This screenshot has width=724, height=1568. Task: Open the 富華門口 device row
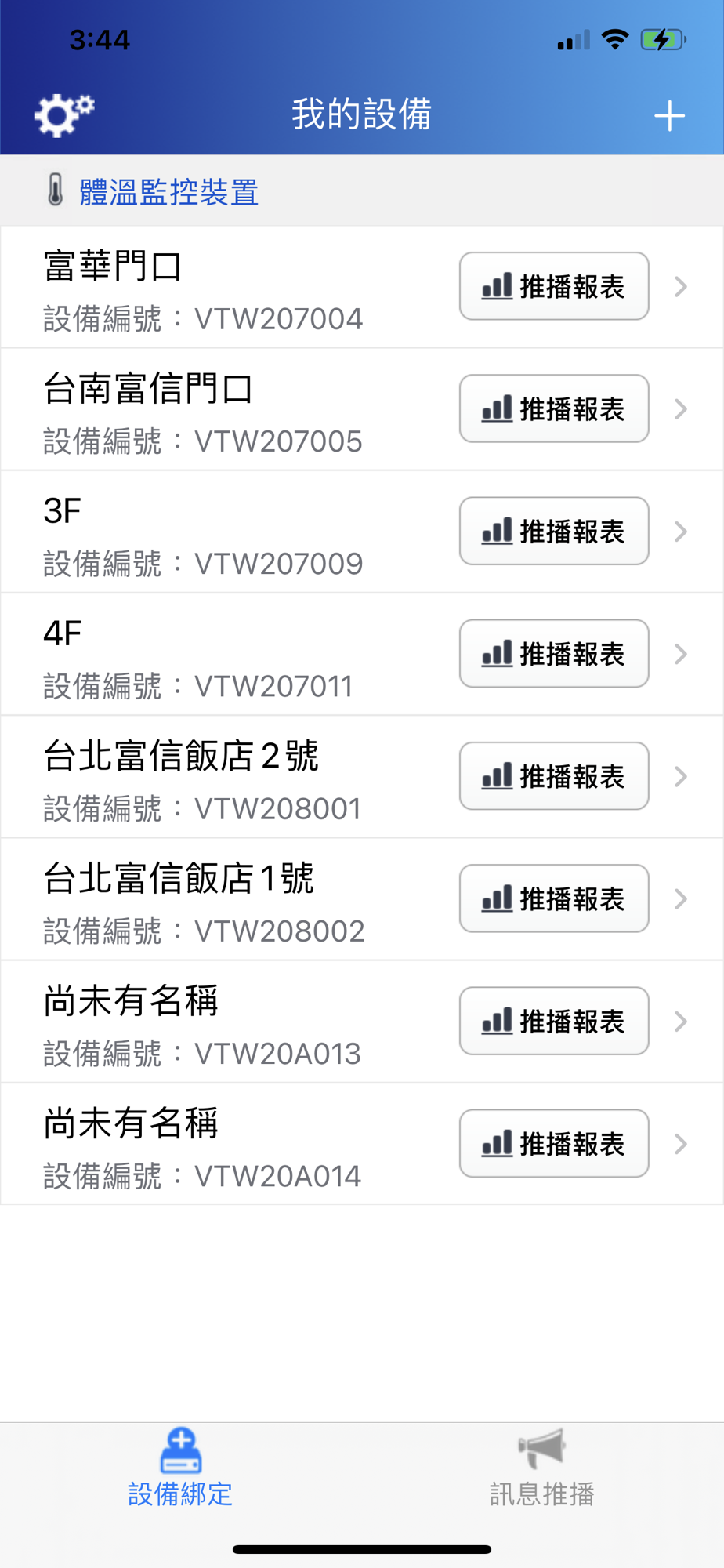[235, 287]
